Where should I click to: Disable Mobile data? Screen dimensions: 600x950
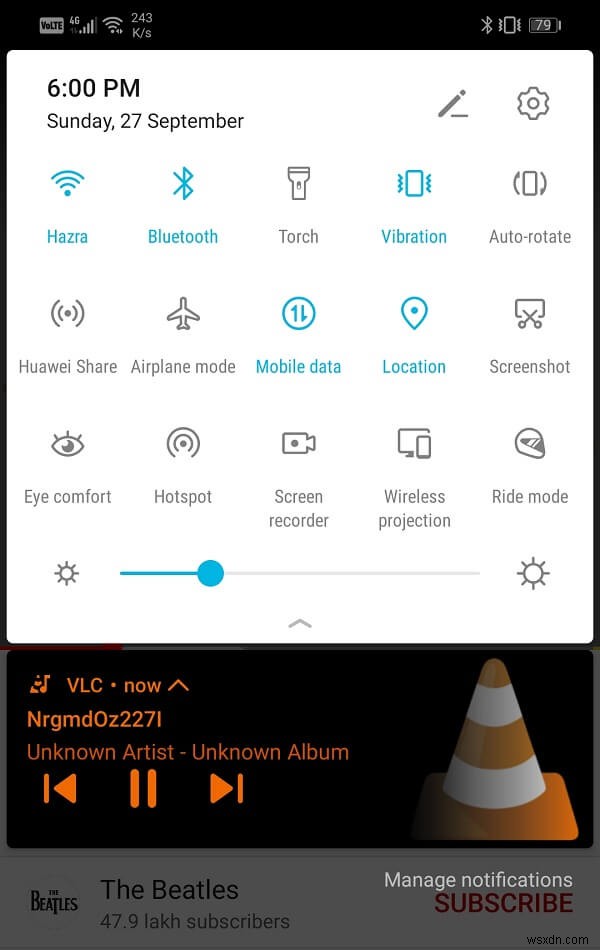(x=298, y=314)
